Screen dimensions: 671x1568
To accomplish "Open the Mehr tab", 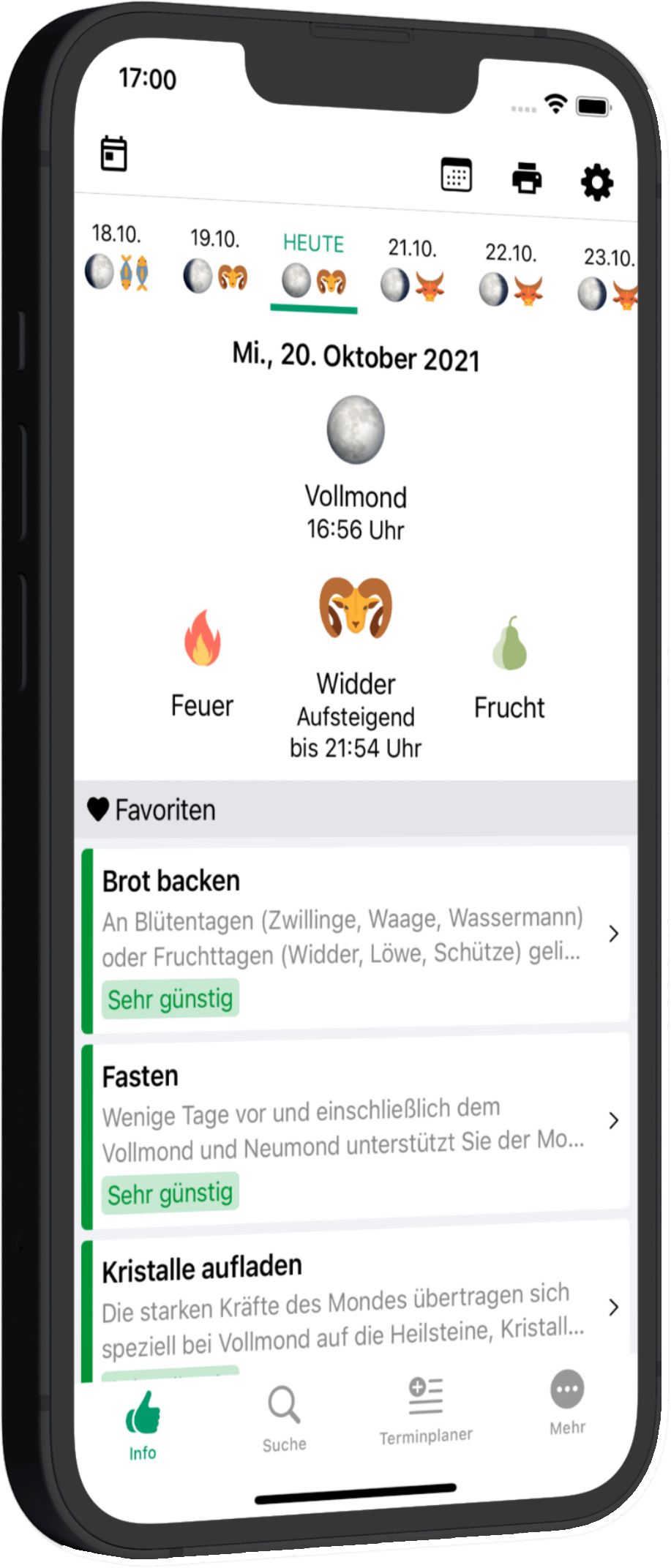I will tap(568, 1403).
